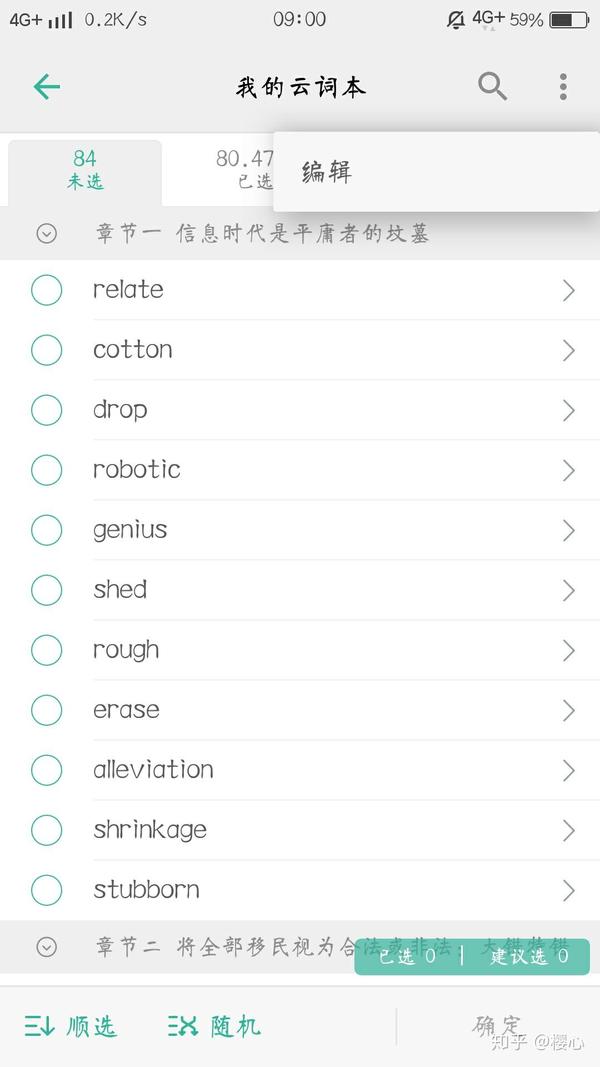The image size is (600, 1067).
Task: Open alleviation word details
Action: 335,770
